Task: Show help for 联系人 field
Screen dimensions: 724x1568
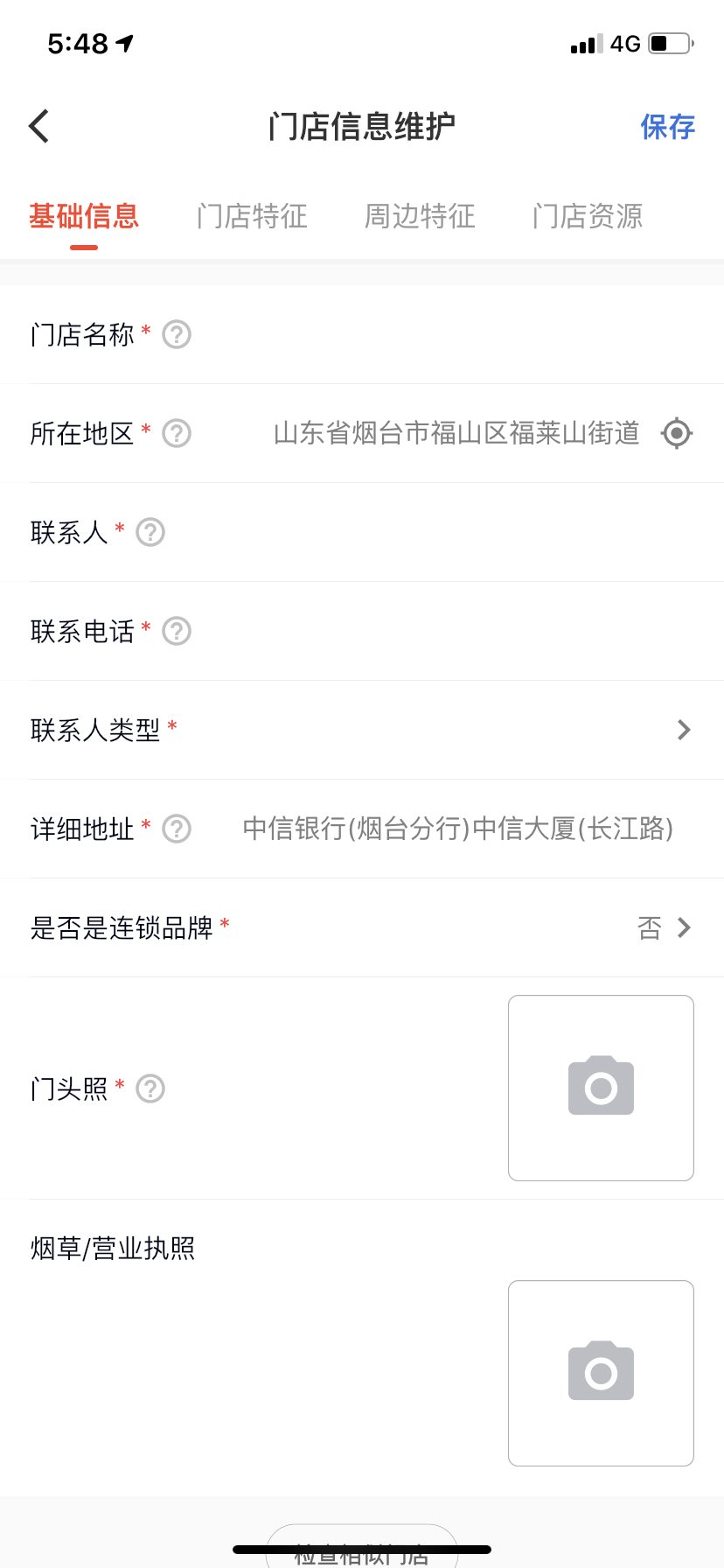Action: (x=150, y=532)
